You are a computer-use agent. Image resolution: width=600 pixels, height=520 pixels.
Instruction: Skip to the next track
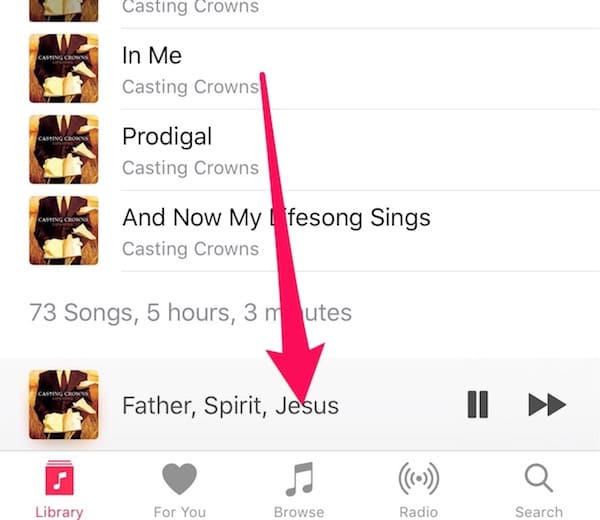pos(546,405)
